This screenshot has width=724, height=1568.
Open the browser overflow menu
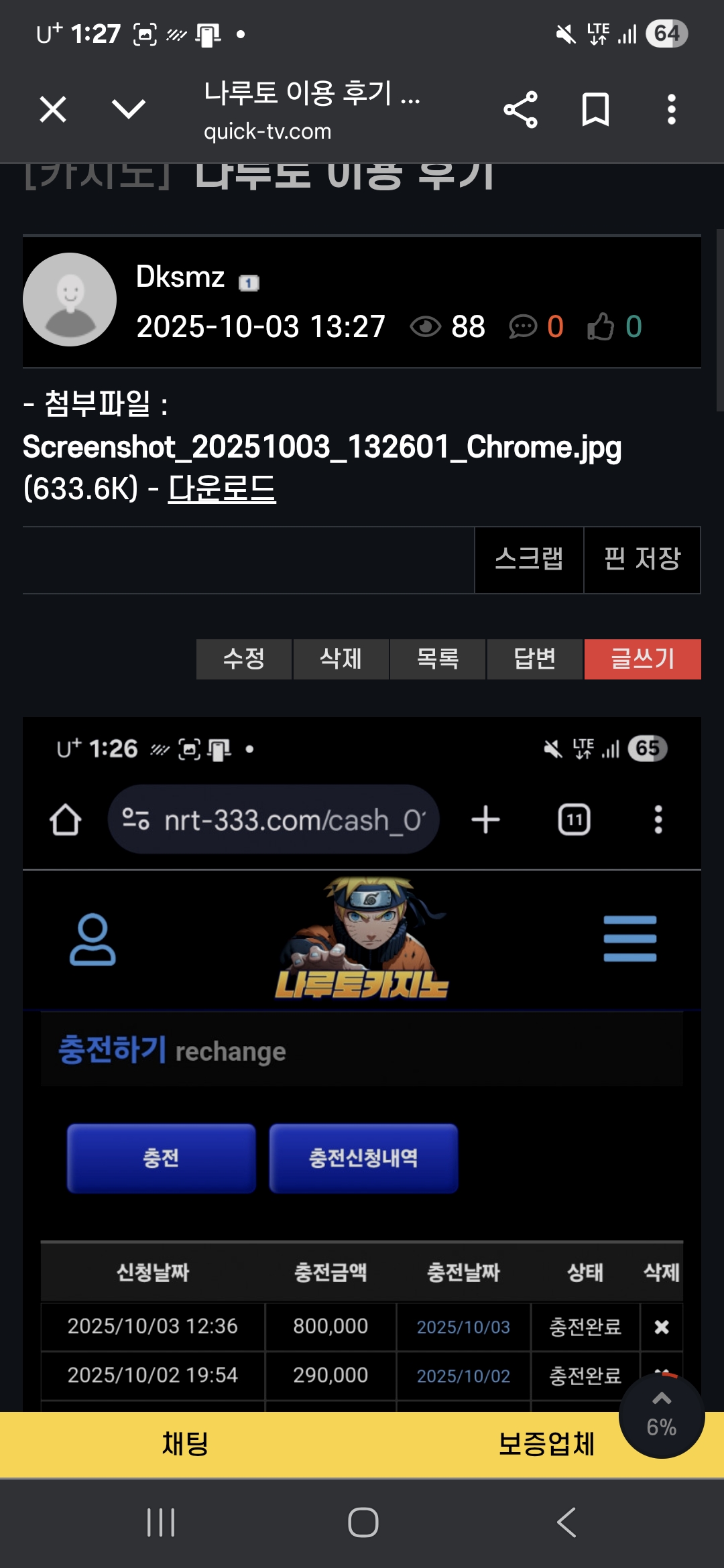coord(671,109)
